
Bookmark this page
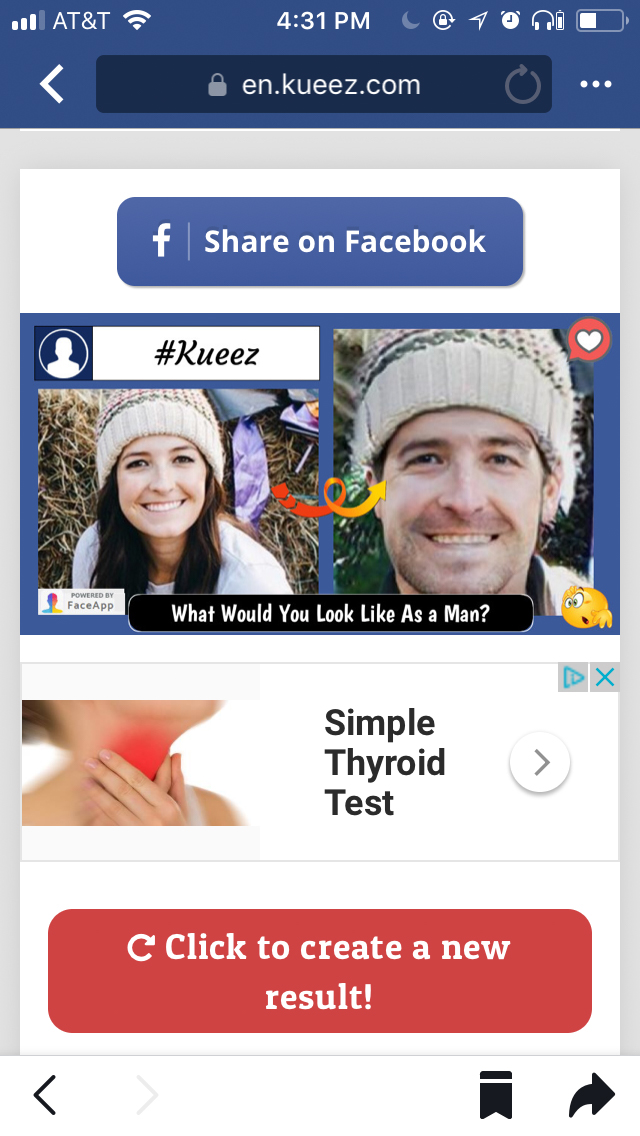pos(496,1096)
